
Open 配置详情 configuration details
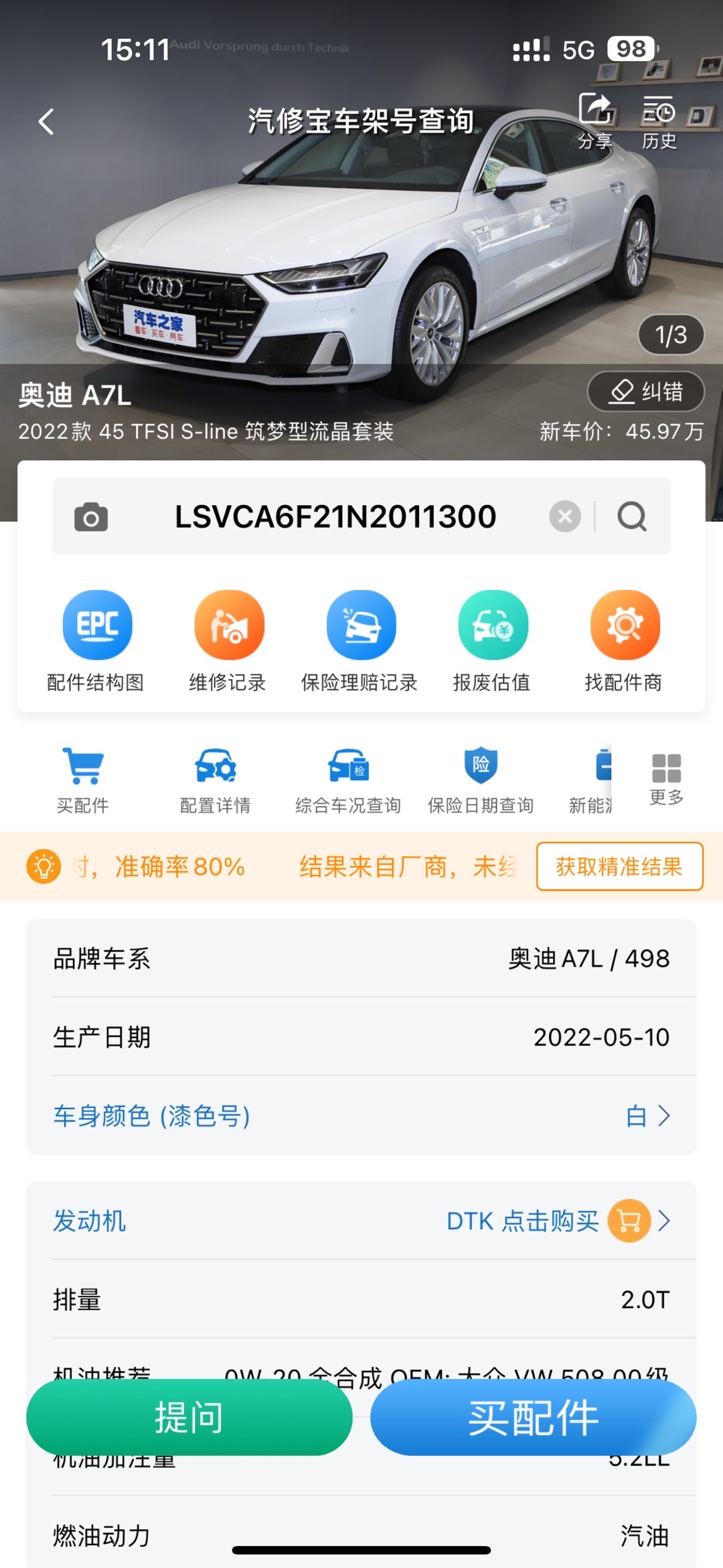pyautogui.click(x=215, y=780)
